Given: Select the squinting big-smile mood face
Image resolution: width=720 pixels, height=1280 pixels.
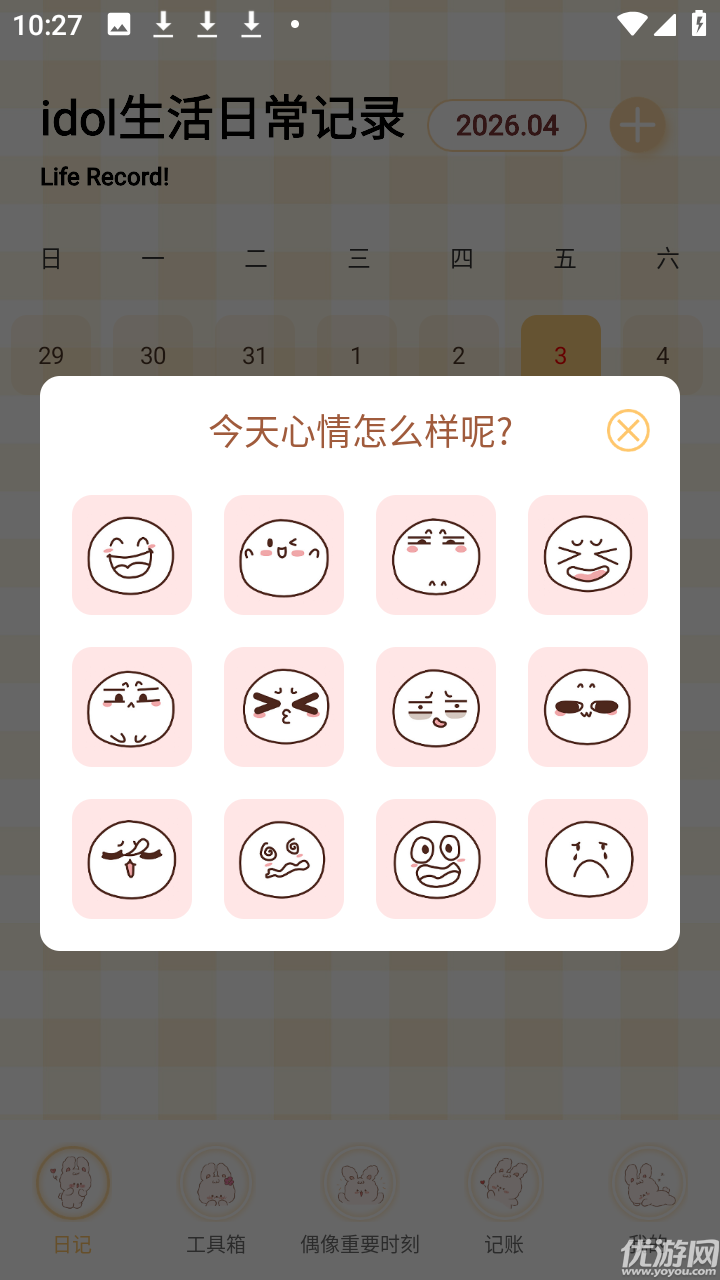Looking at the screenshot, I should (x=588, y=555).
